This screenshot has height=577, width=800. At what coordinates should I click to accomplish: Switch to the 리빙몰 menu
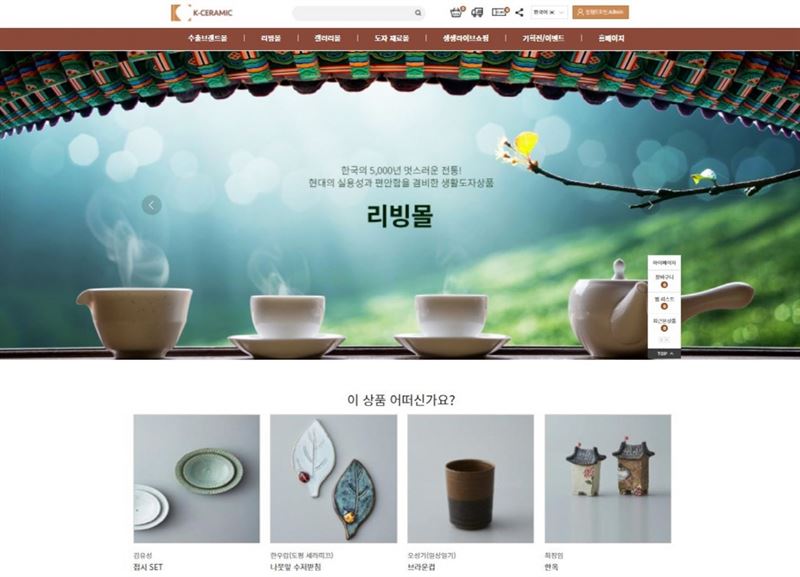pyautogui.click(x=270, y=38)
